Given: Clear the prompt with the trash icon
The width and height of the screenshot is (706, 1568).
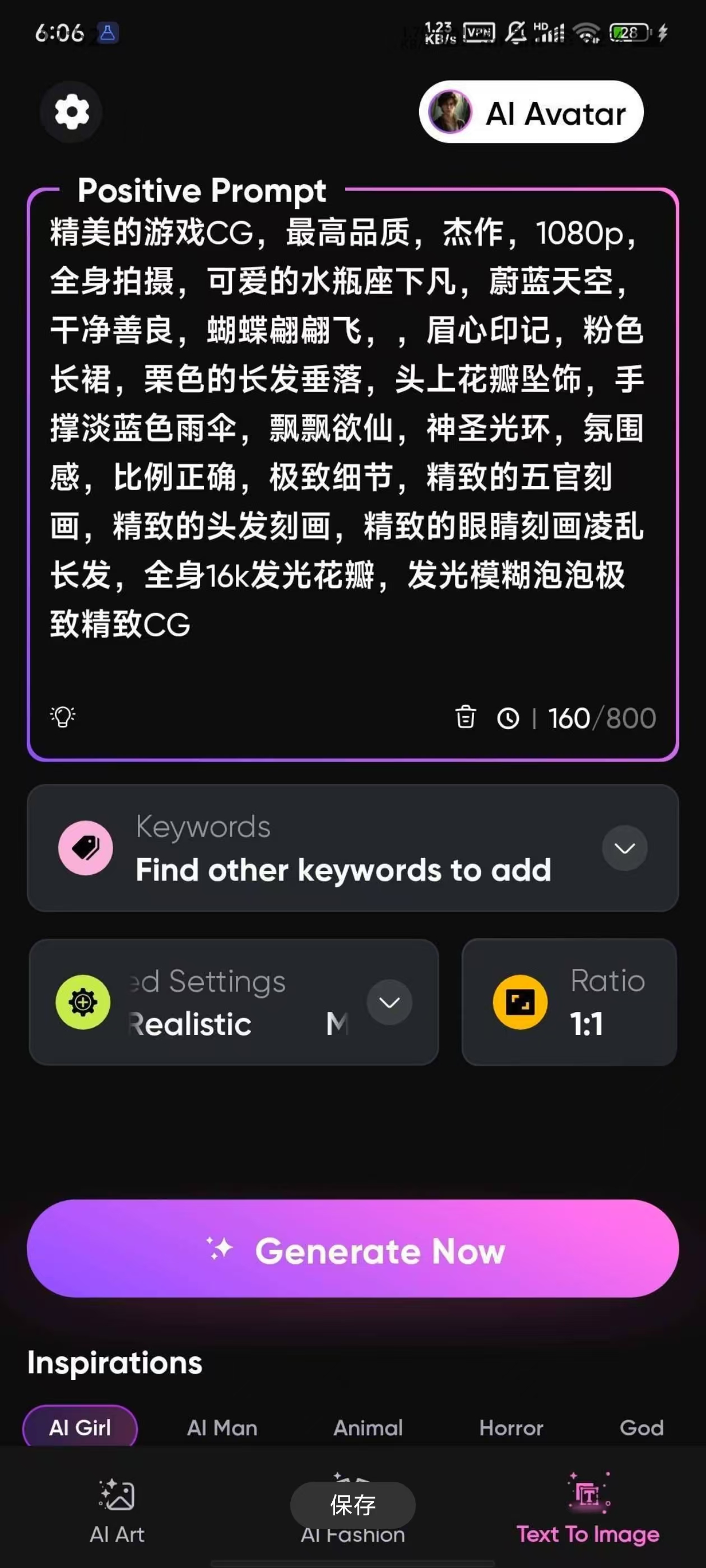Looking at the screenshot, I should click(466, 717).
